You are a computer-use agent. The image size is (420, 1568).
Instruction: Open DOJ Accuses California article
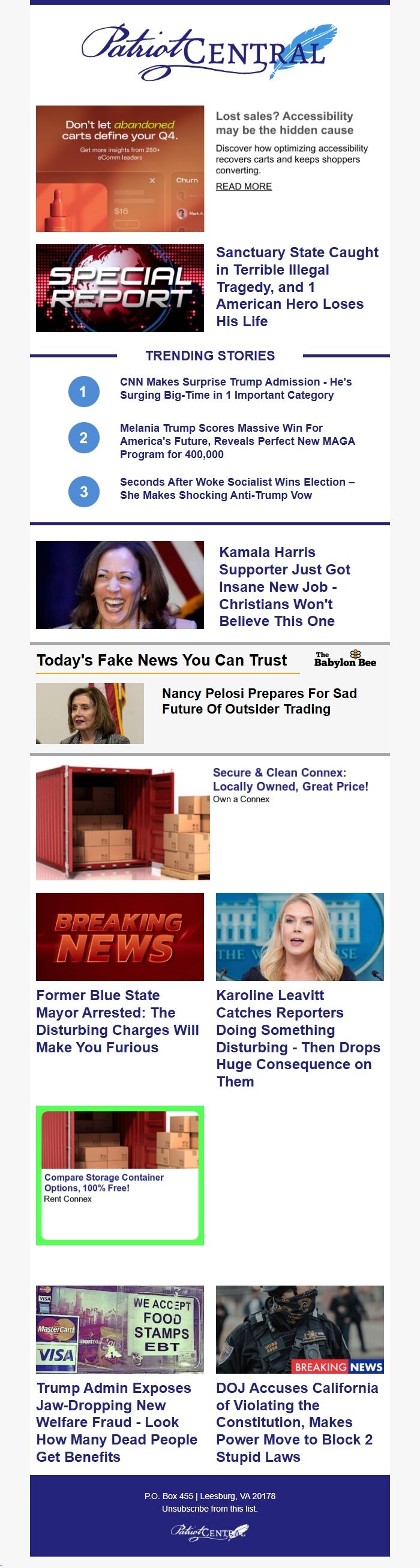tap(297, 1422)
